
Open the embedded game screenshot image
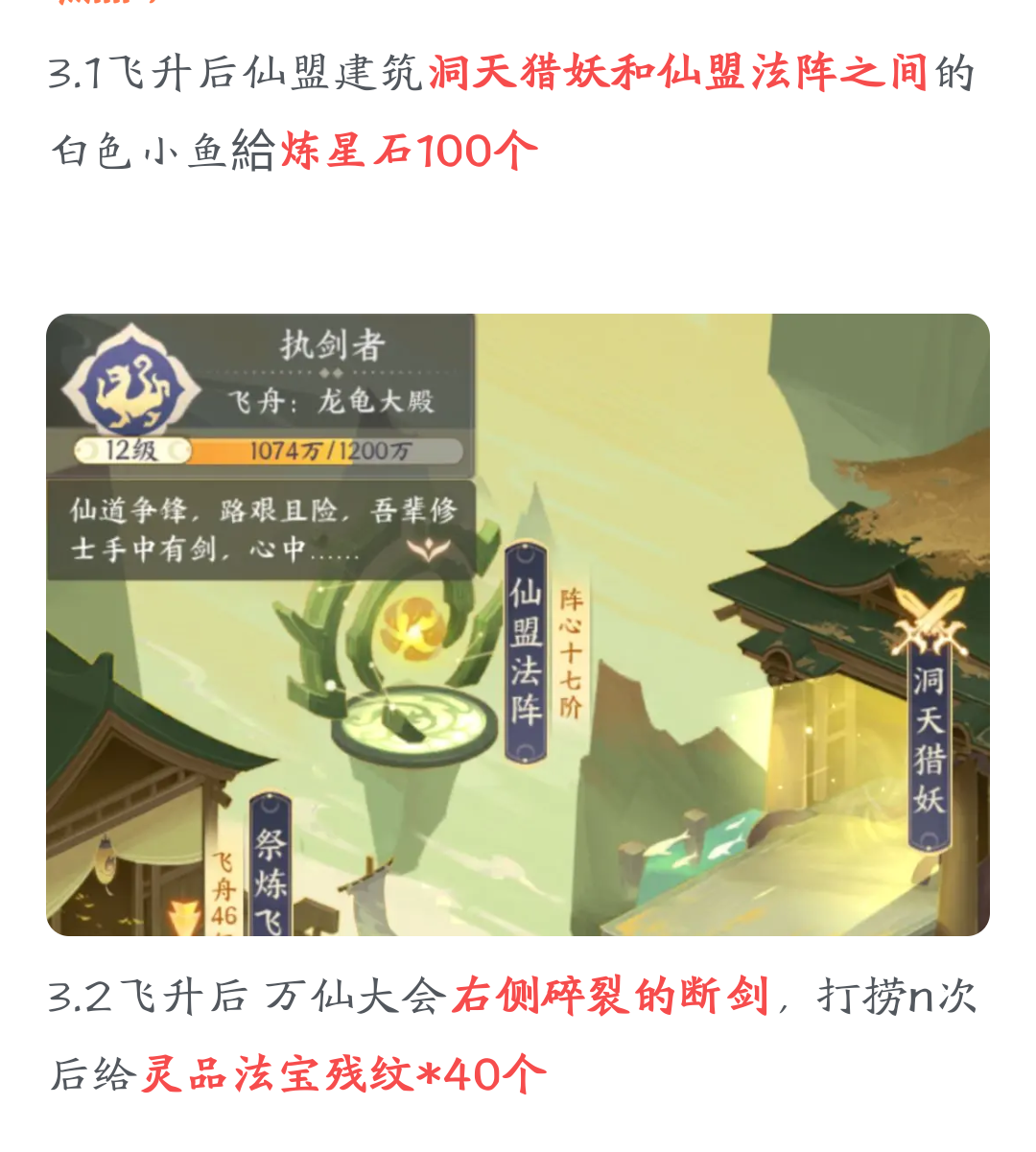518,623
